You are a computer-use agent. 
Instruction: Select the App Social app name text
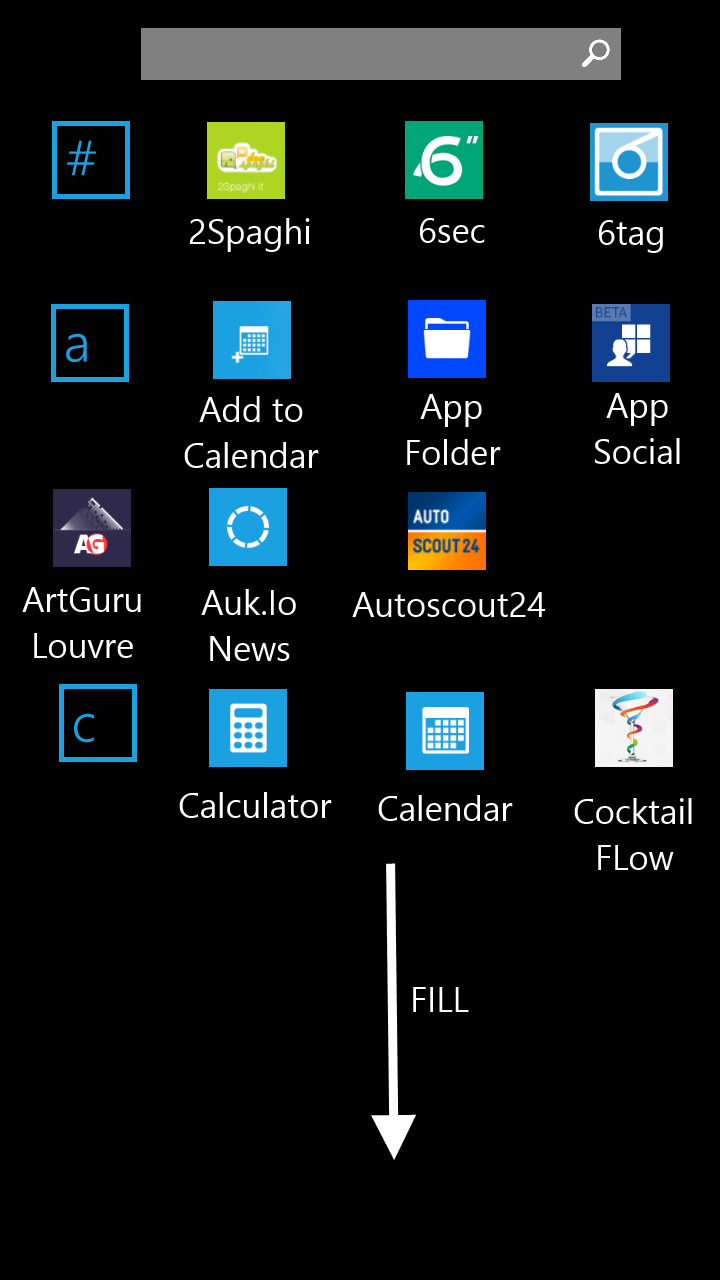click(x=636, y=429)
